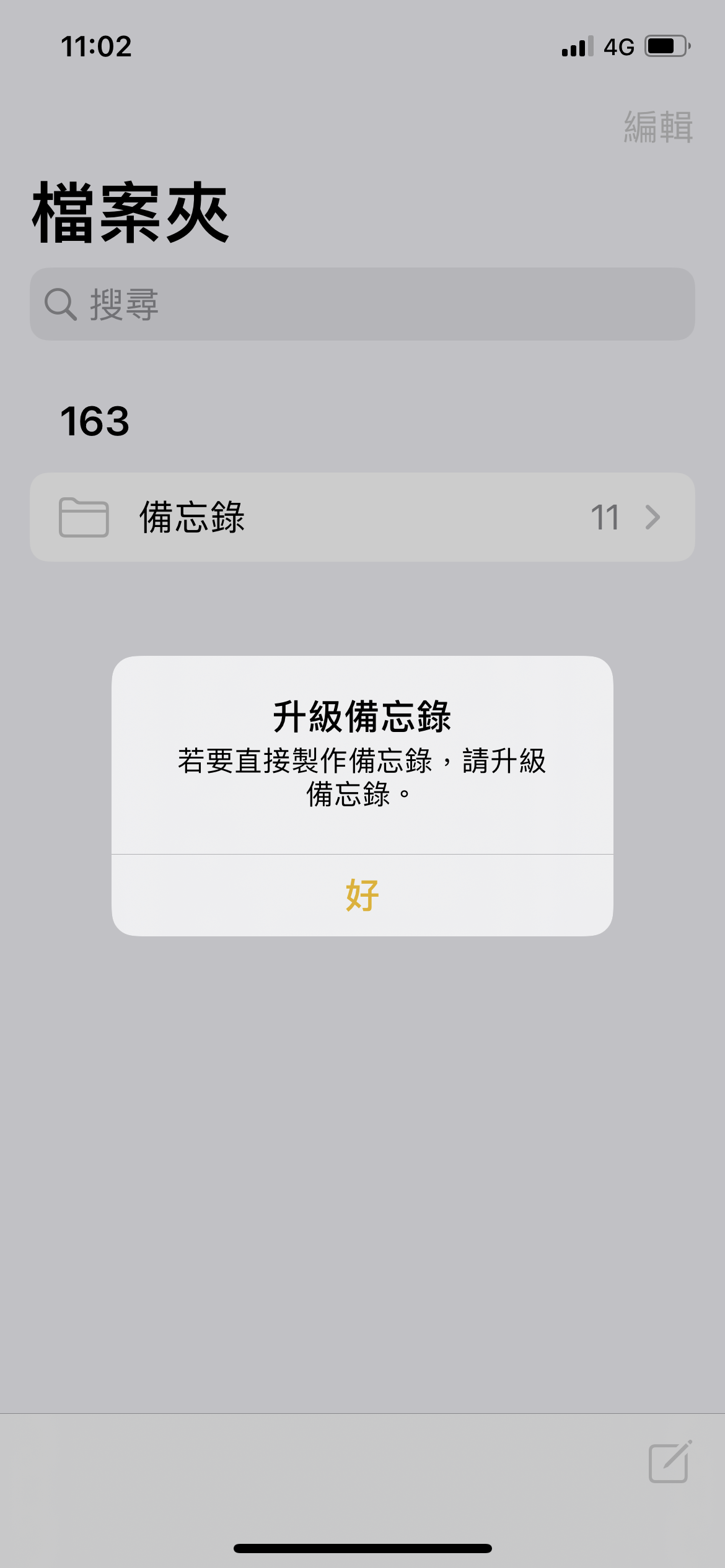Image resolution: width=725 pixels, height=1568 pixels.
Task: Tap the 編輯 edit button
Action: pyautogui.click(x=657, y=127)
